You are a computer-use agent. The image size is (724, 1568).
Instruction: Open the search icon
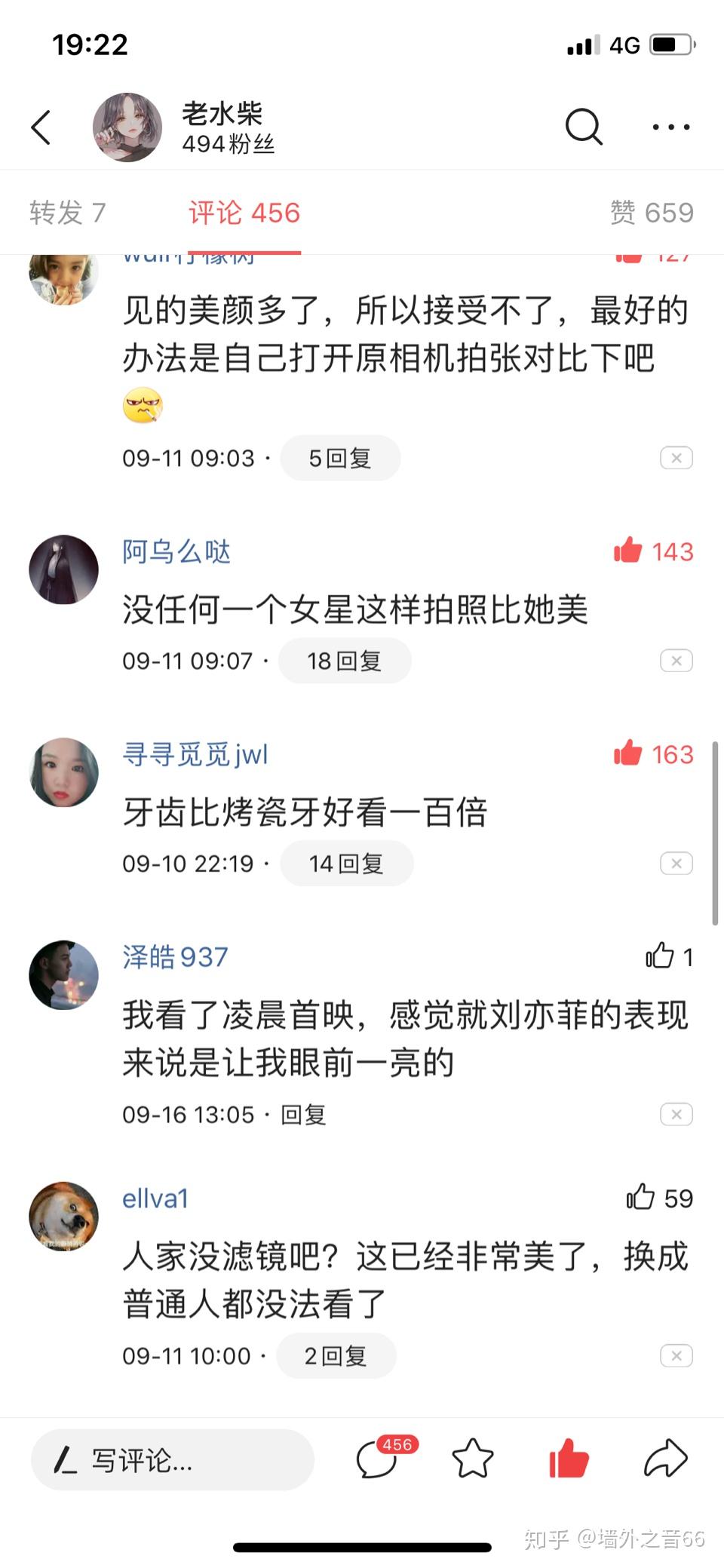(x=584, y=127)
